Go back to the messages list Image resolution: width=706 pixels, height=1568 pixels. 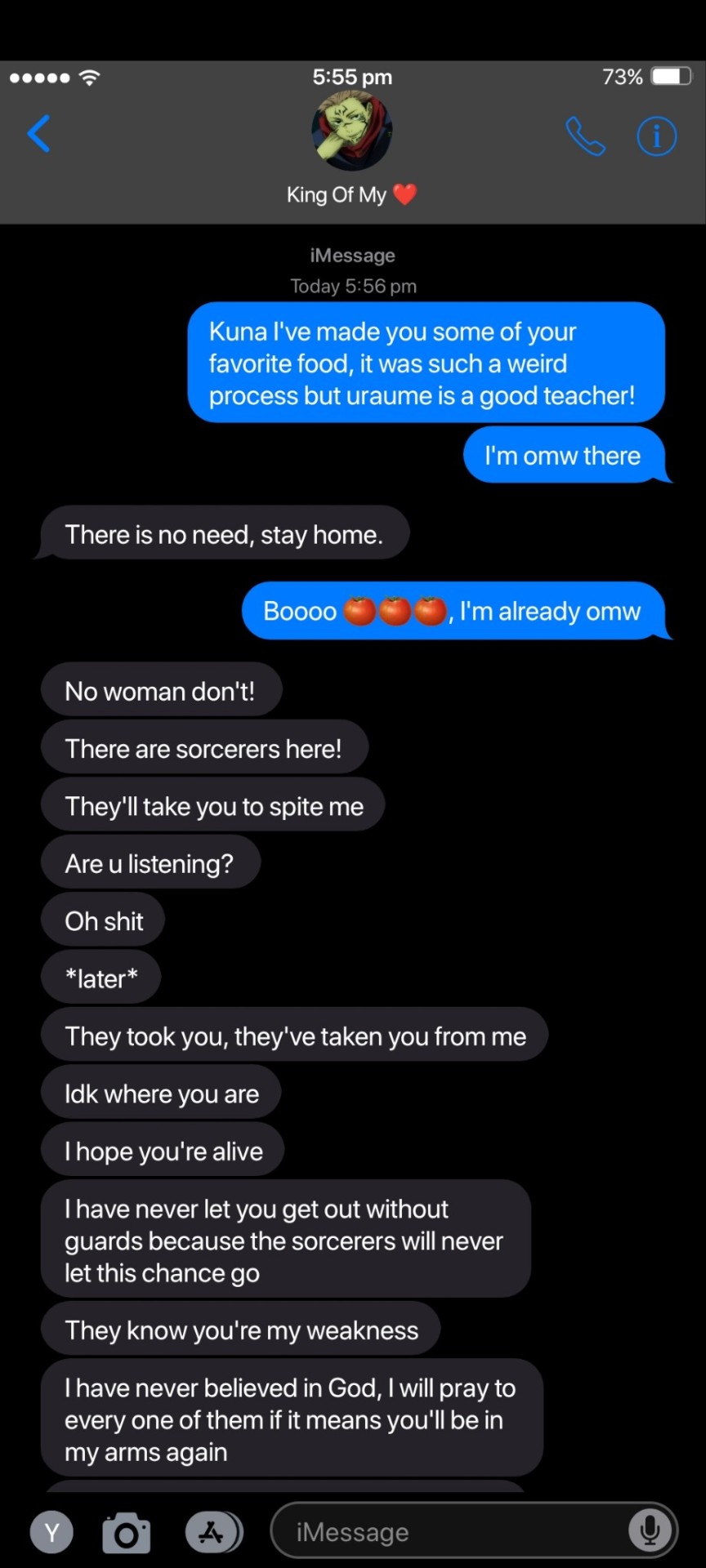point(38,134)
